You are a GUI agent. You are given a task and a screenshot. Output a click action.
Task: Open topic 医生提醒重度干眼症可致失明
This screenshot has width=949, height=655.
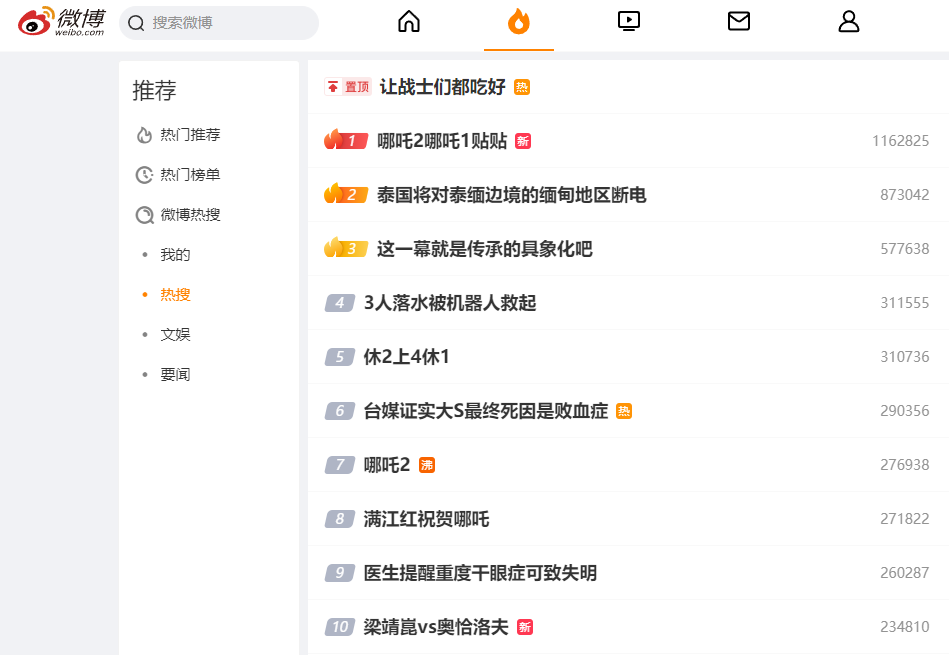point(480,573)
